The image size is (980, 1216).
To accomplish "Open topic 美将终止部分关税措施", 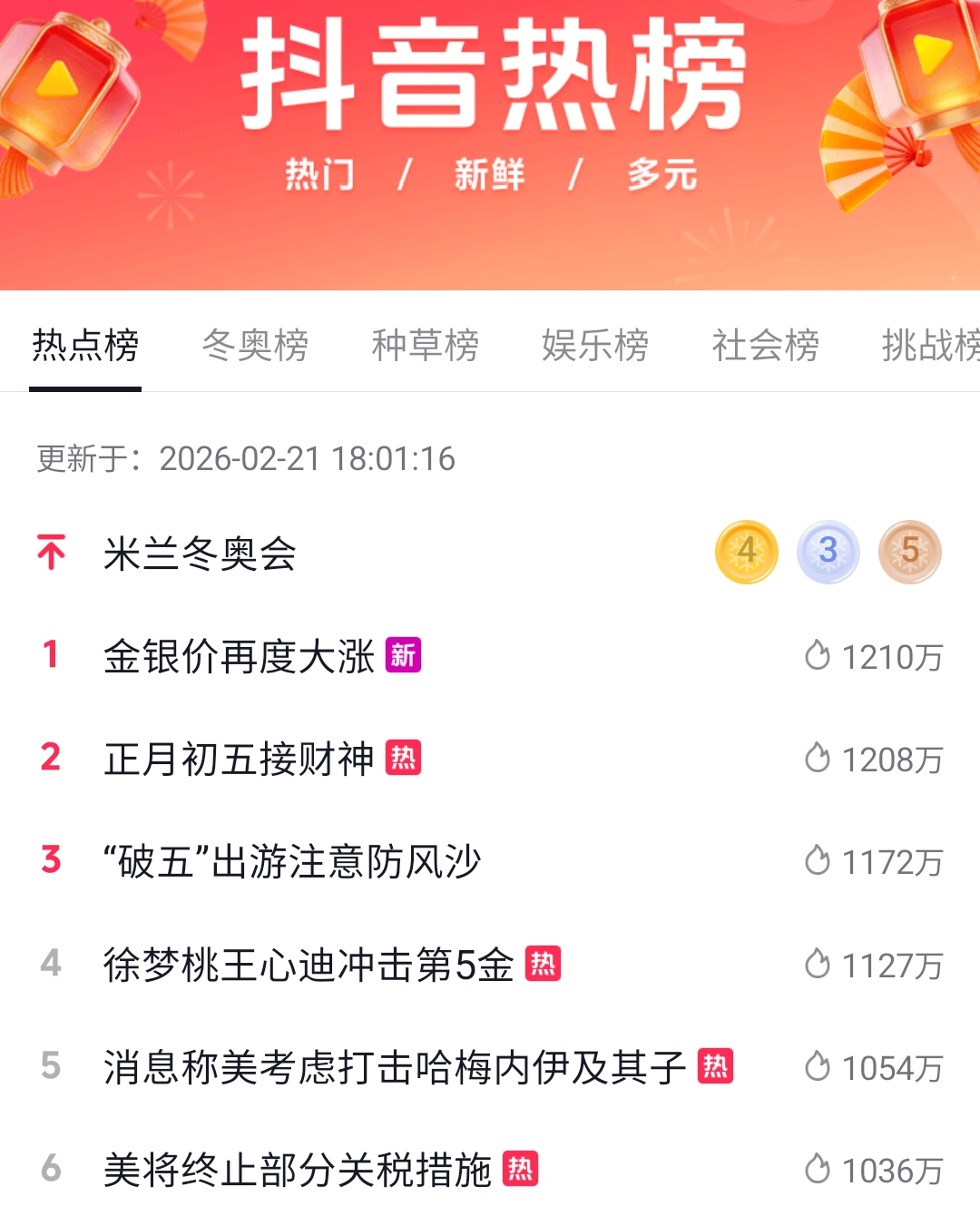I will pyautogui.click(x=298, y=1170).
